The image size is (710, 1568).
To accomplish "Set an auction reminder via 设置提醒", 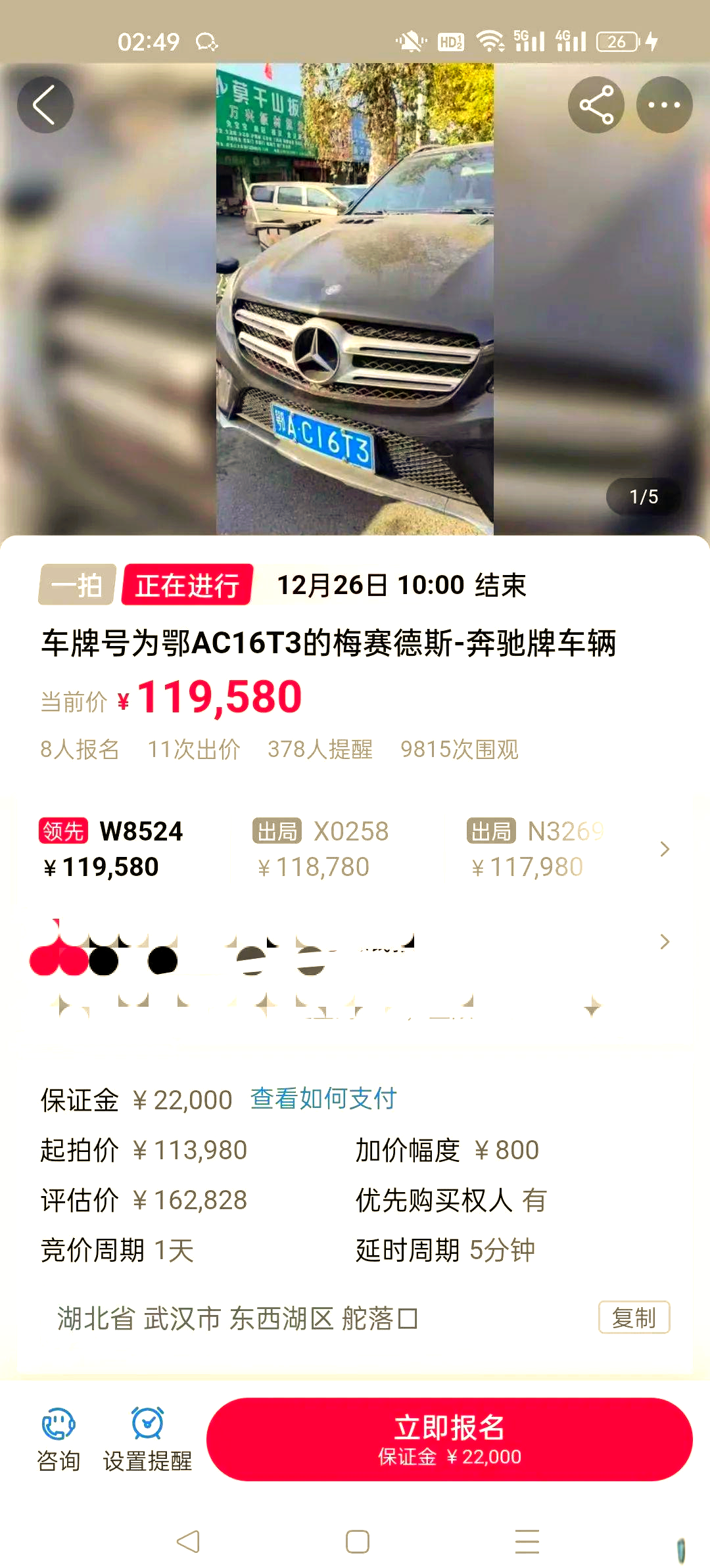I will click(147, 1439).
